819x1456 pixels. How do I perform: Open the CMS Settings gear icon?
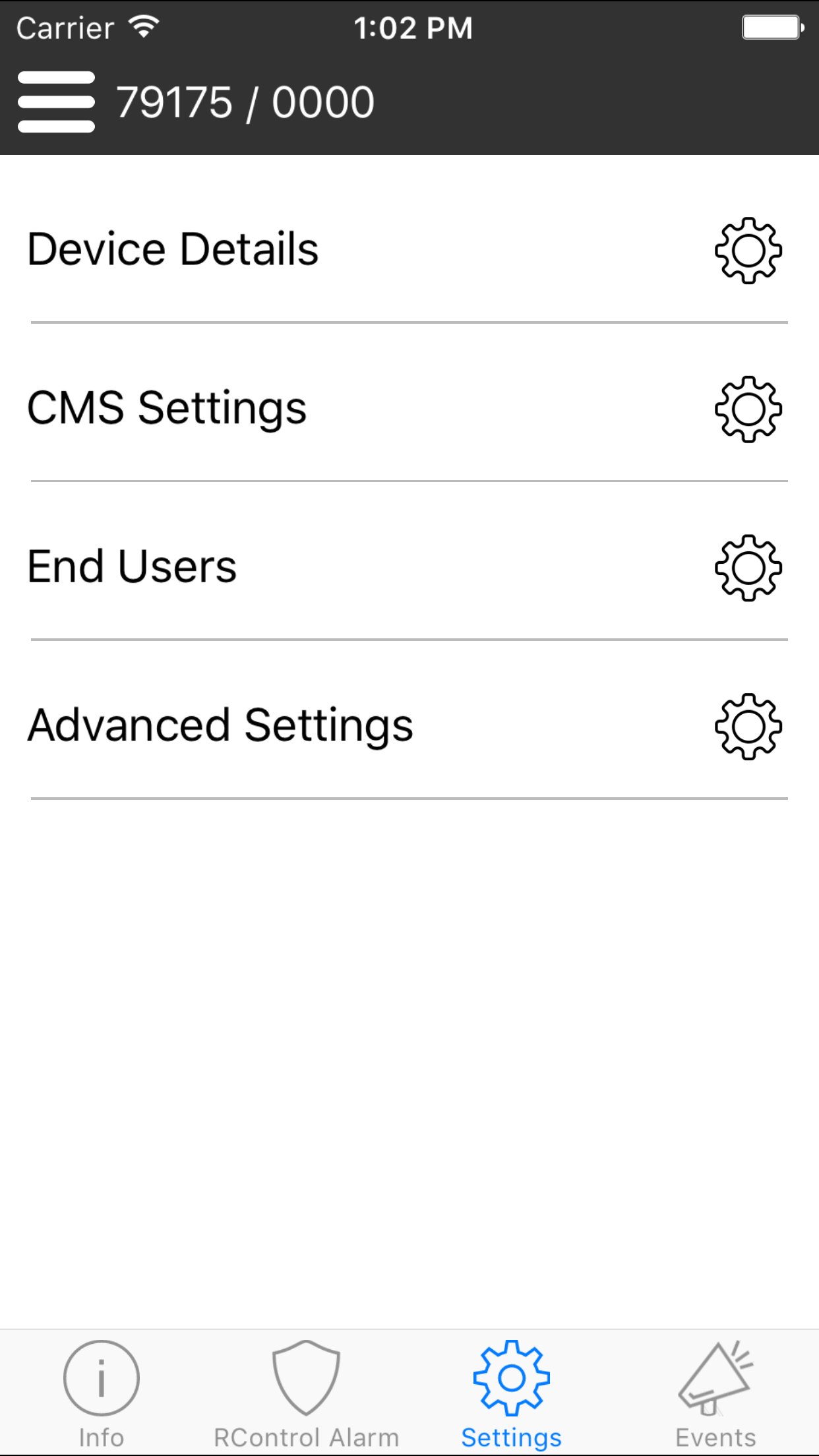747,409
